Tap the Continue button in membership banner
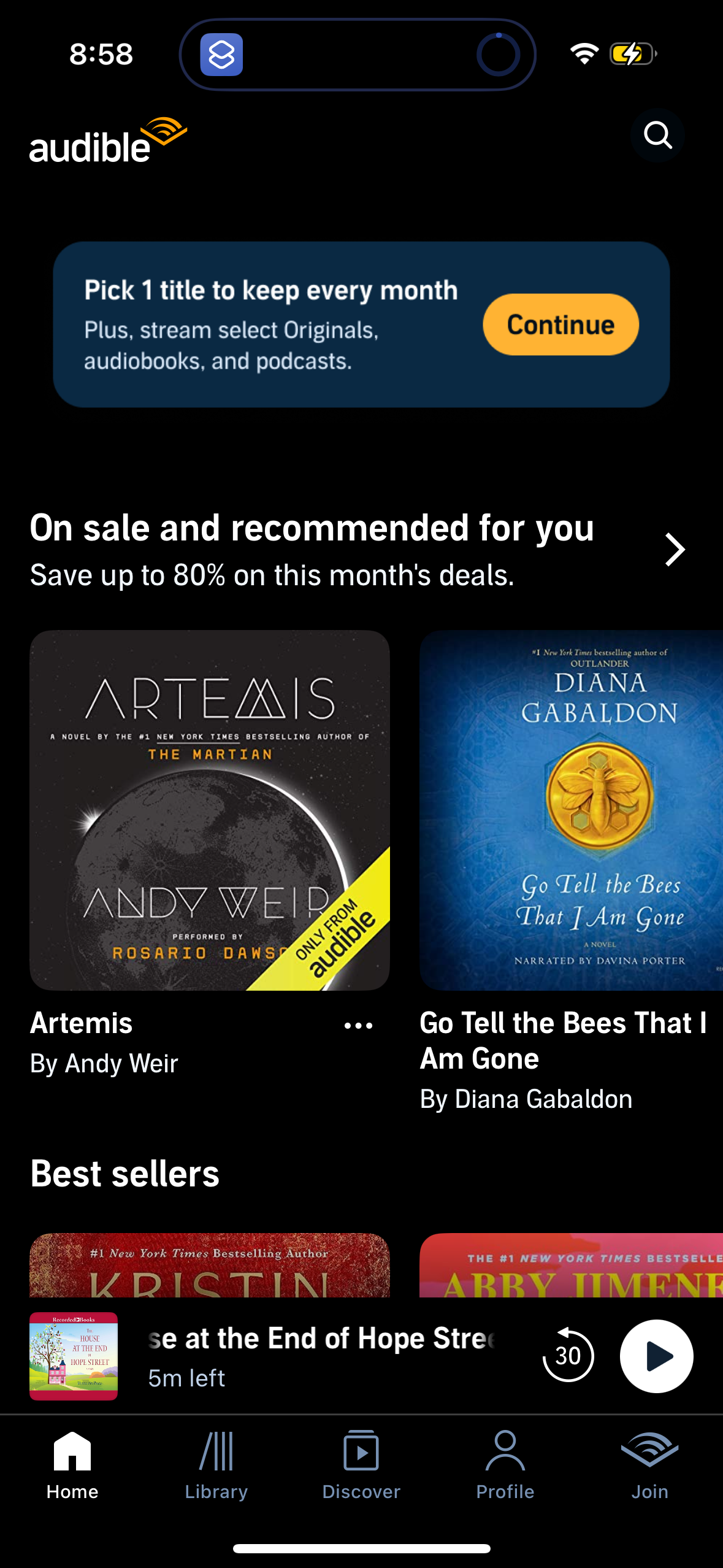 [x=560, y=325]
